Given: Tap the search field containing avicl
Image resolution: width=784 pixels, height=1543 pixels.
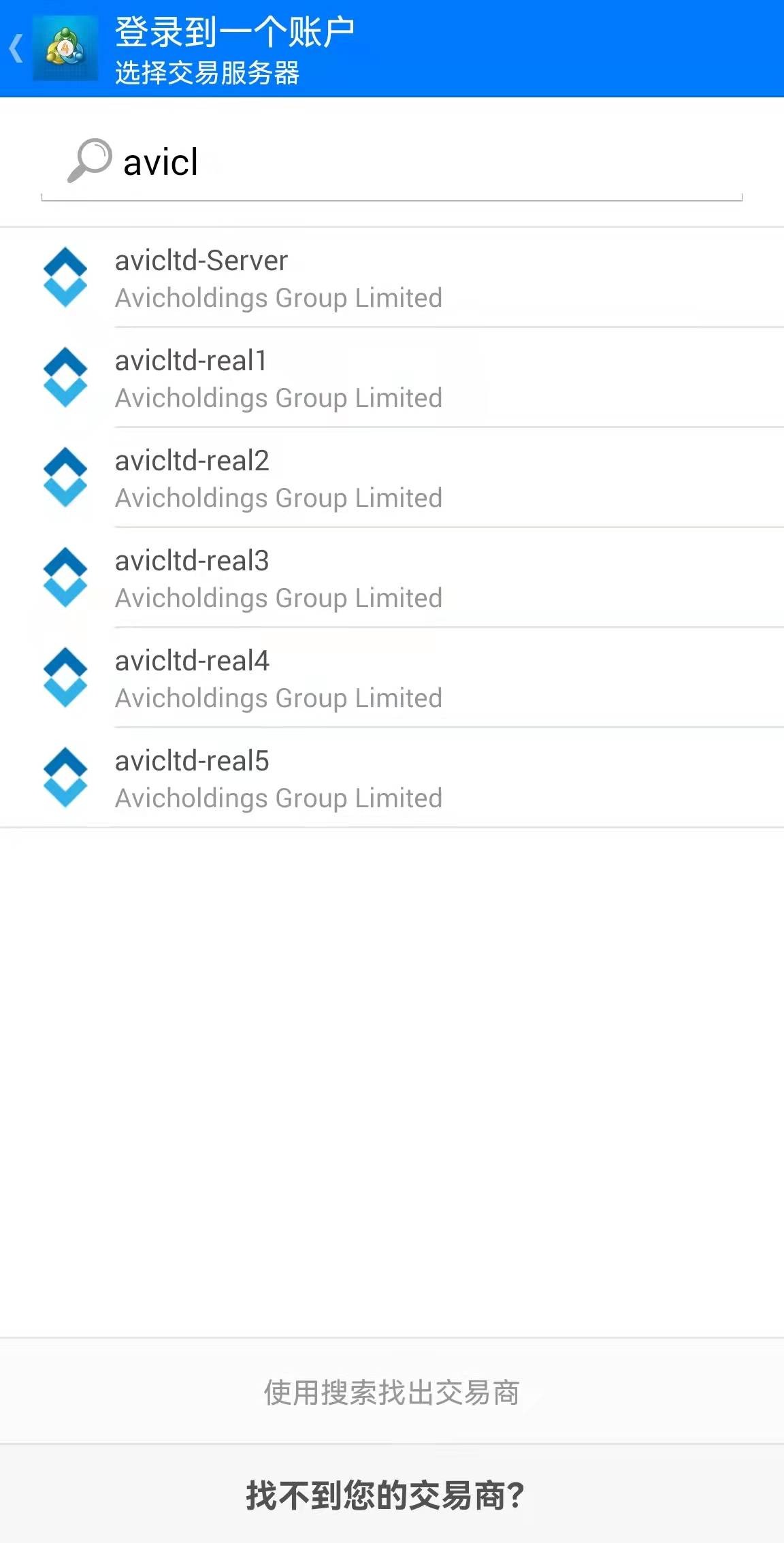Looking at the screenshot, I should point(408,163).
